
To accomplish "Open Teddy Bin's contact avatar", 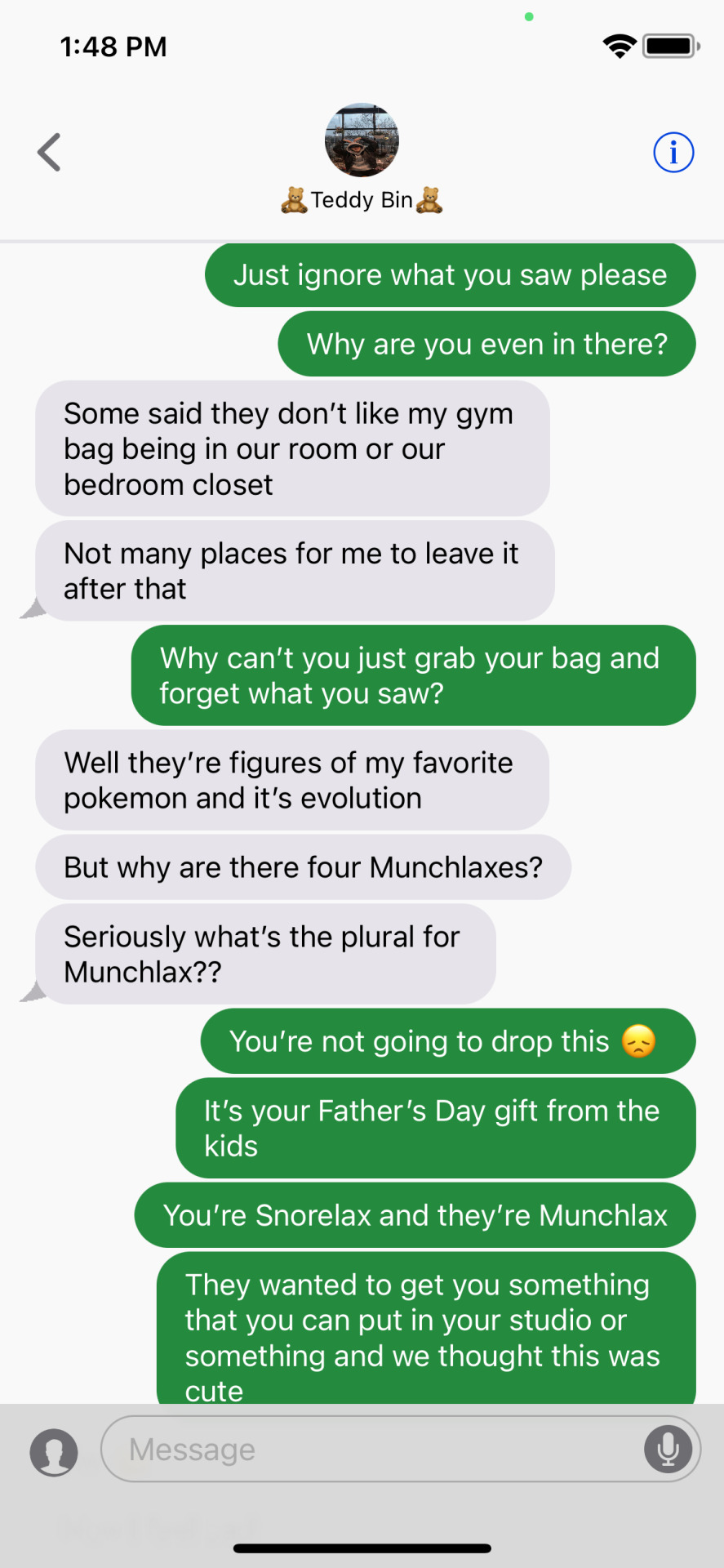I will [362, 140].
